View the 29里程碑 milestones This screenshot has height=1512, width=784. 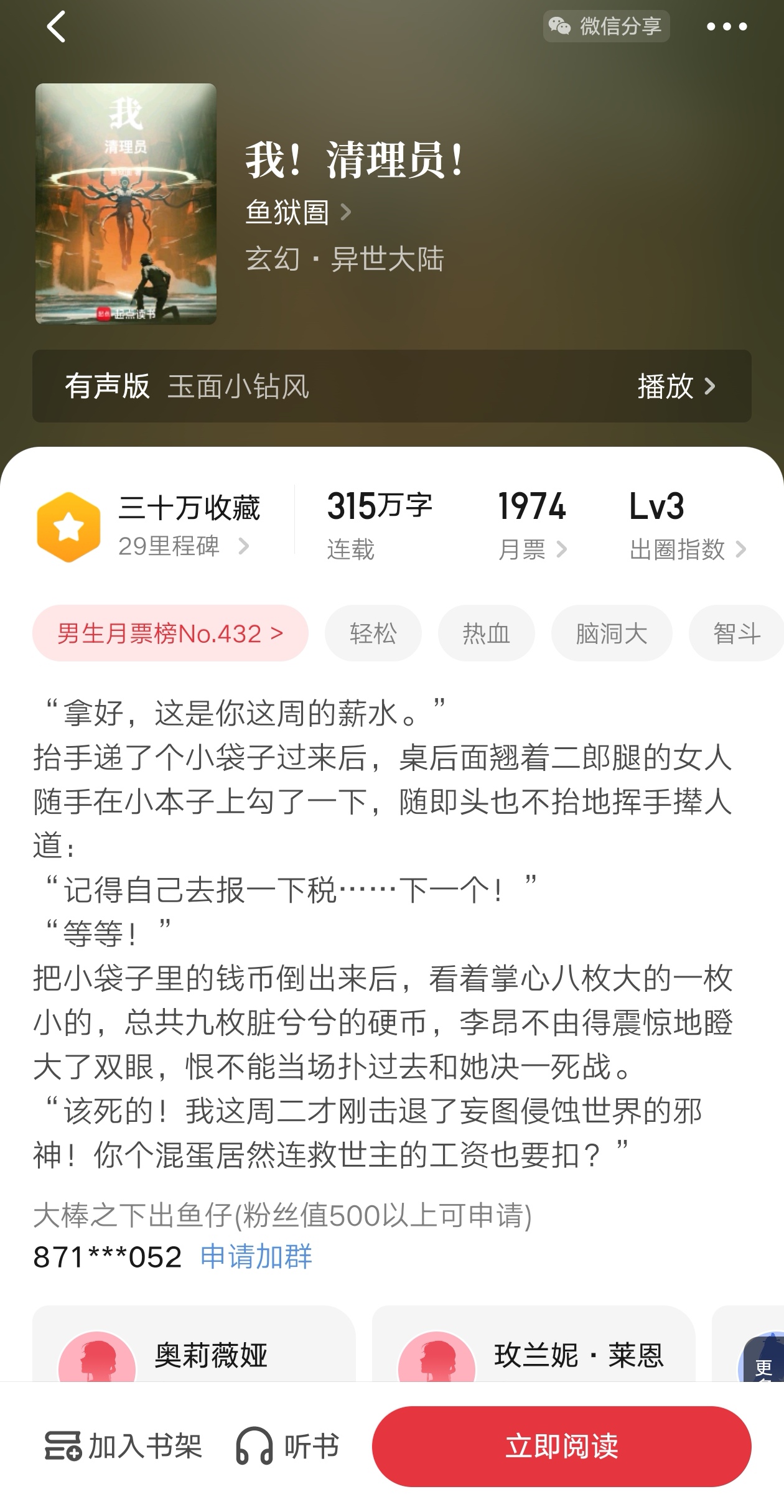(183, 546)
